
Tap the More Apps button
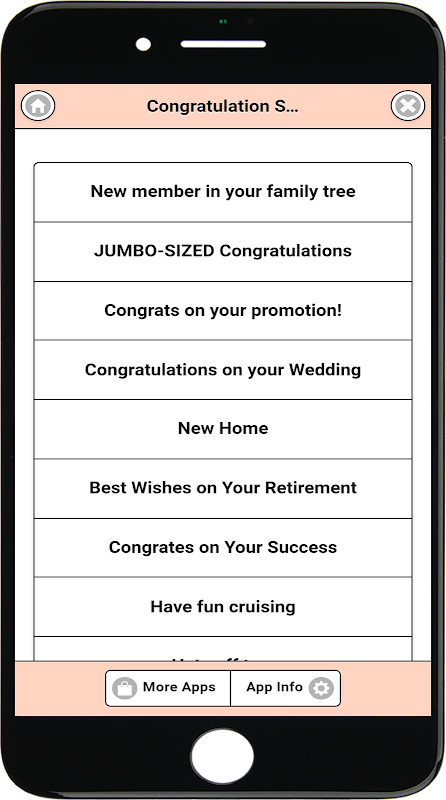(168, 688)
